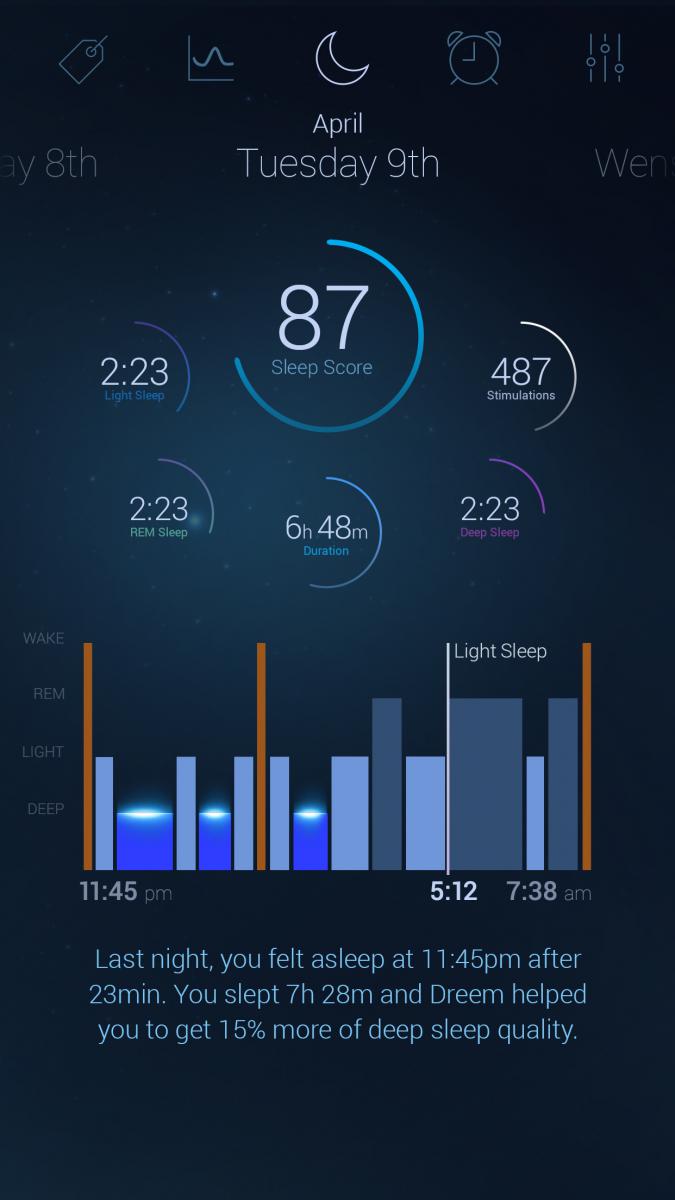Tap the 5:12 Light Sleep marker on the chart

coord(448,760)
